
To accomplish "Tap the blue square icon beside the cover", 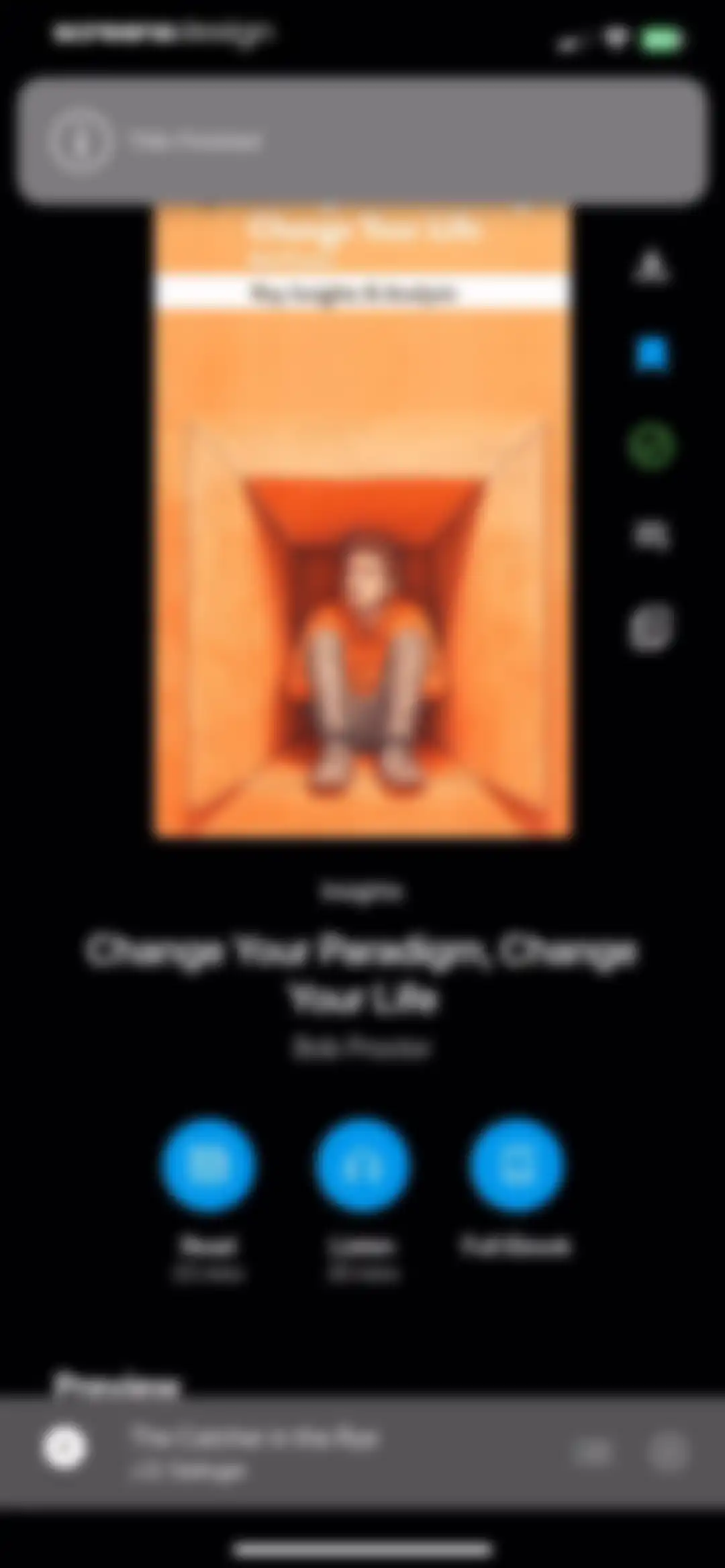I will (651, 354).
